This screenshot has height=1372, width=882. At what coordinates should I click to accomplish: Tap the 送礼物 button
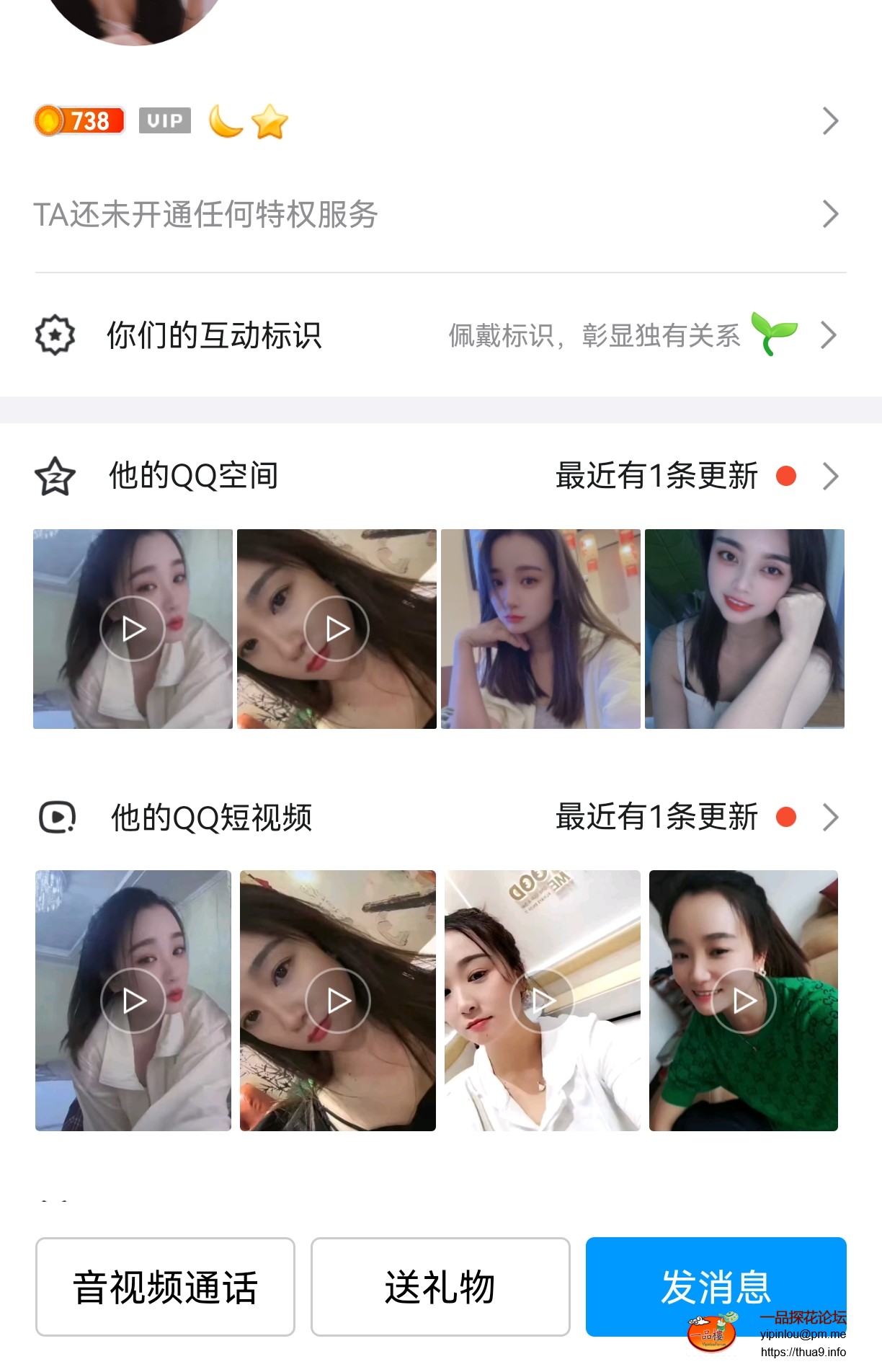click(x=440, y=1287)
